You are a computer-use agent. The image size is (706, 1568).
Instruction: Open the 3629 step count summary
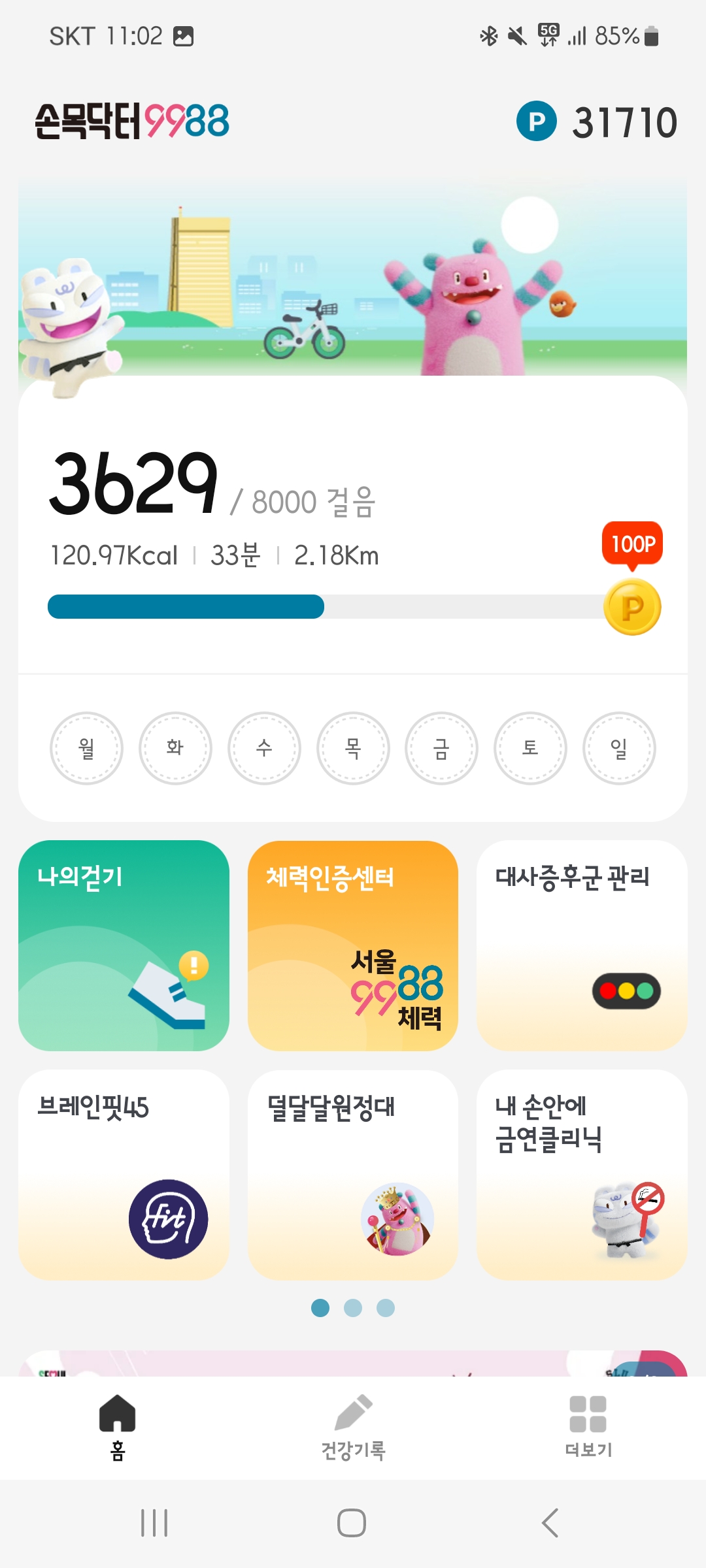tap(134, 485)
